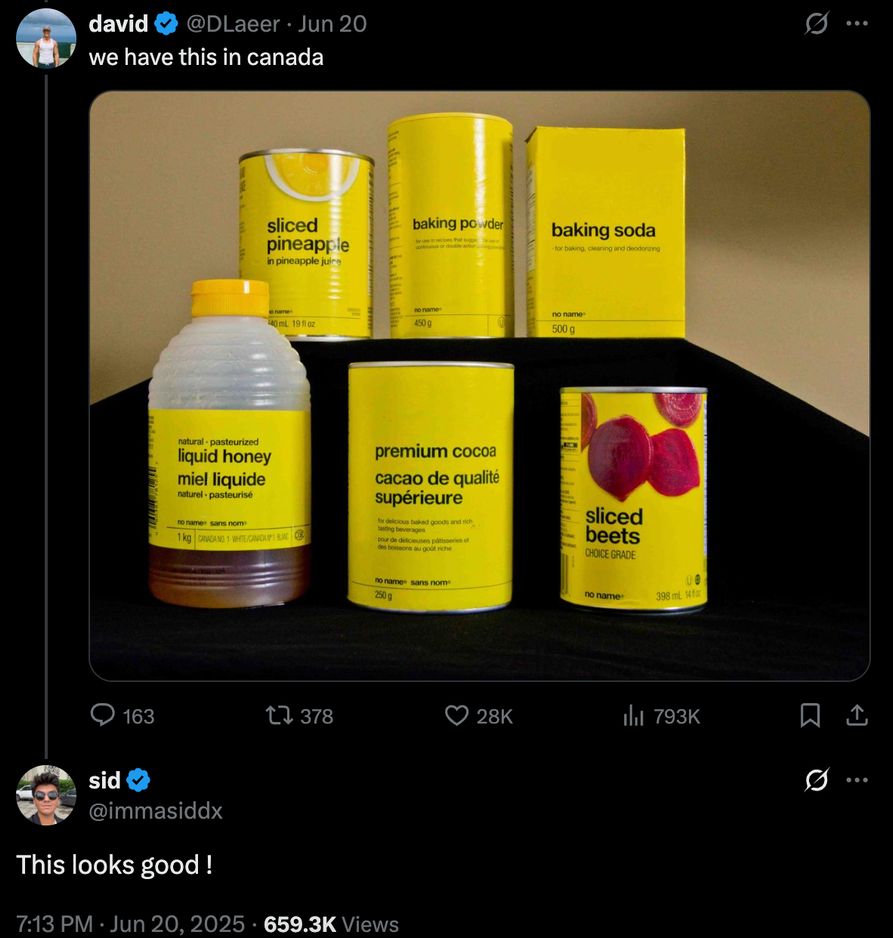Share david's post

857,715
